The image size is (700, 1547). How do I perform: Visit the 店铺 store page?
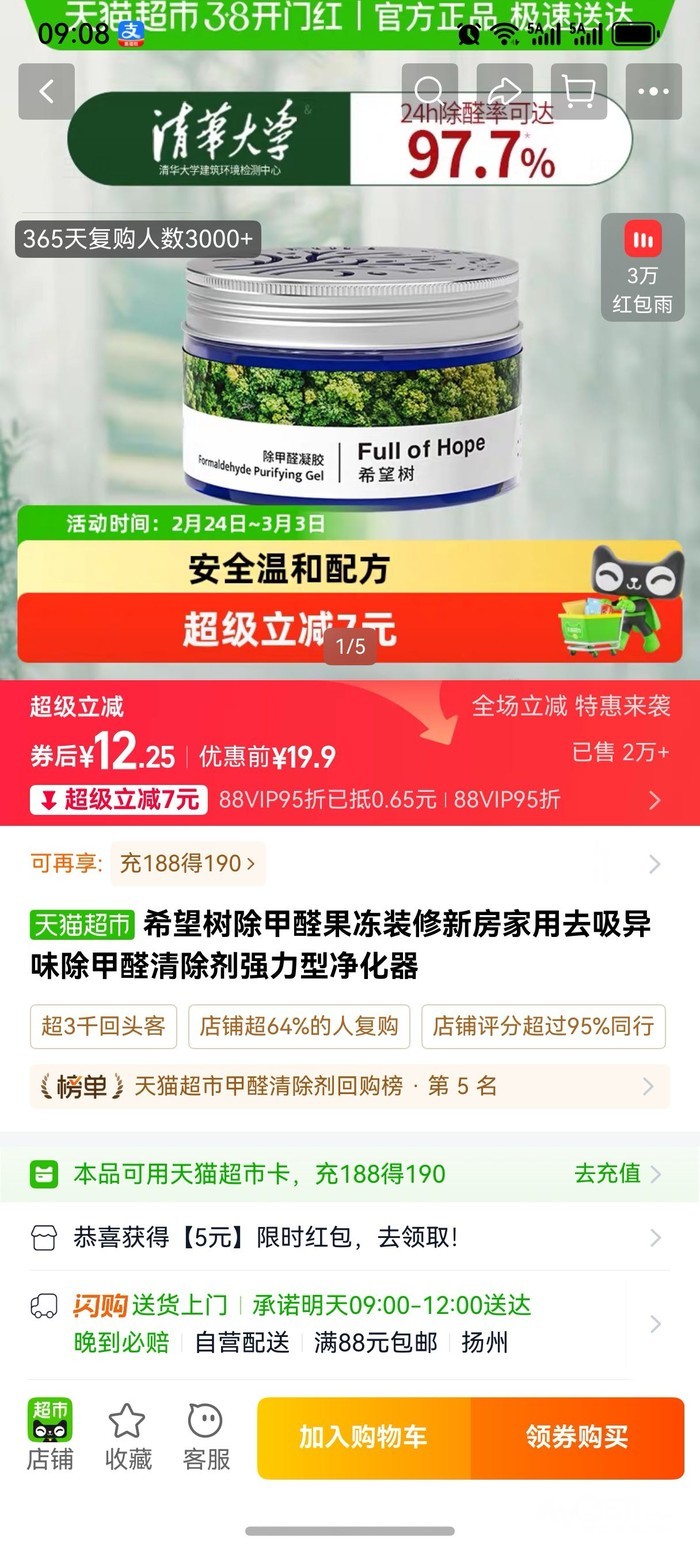50,1435
